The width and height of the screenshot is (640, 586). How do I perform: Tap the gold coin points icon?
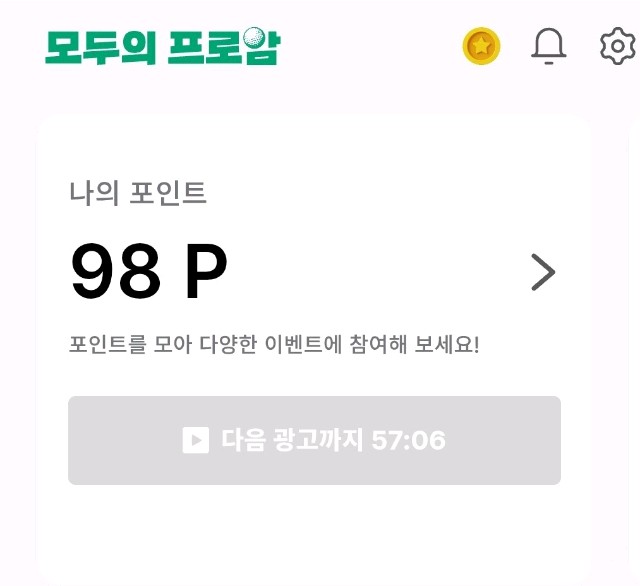click(x=481, y=46)
